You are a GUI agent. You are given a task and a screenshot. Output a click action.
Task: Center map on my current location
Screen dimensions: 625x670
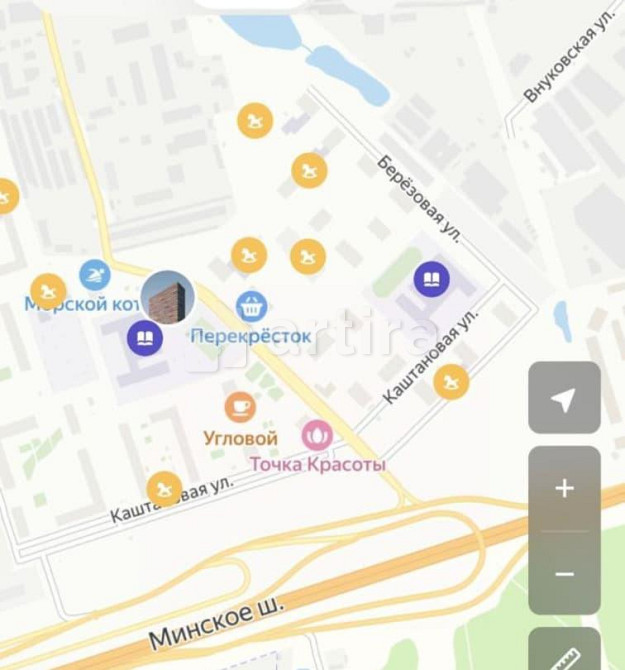tap(564, 398)
